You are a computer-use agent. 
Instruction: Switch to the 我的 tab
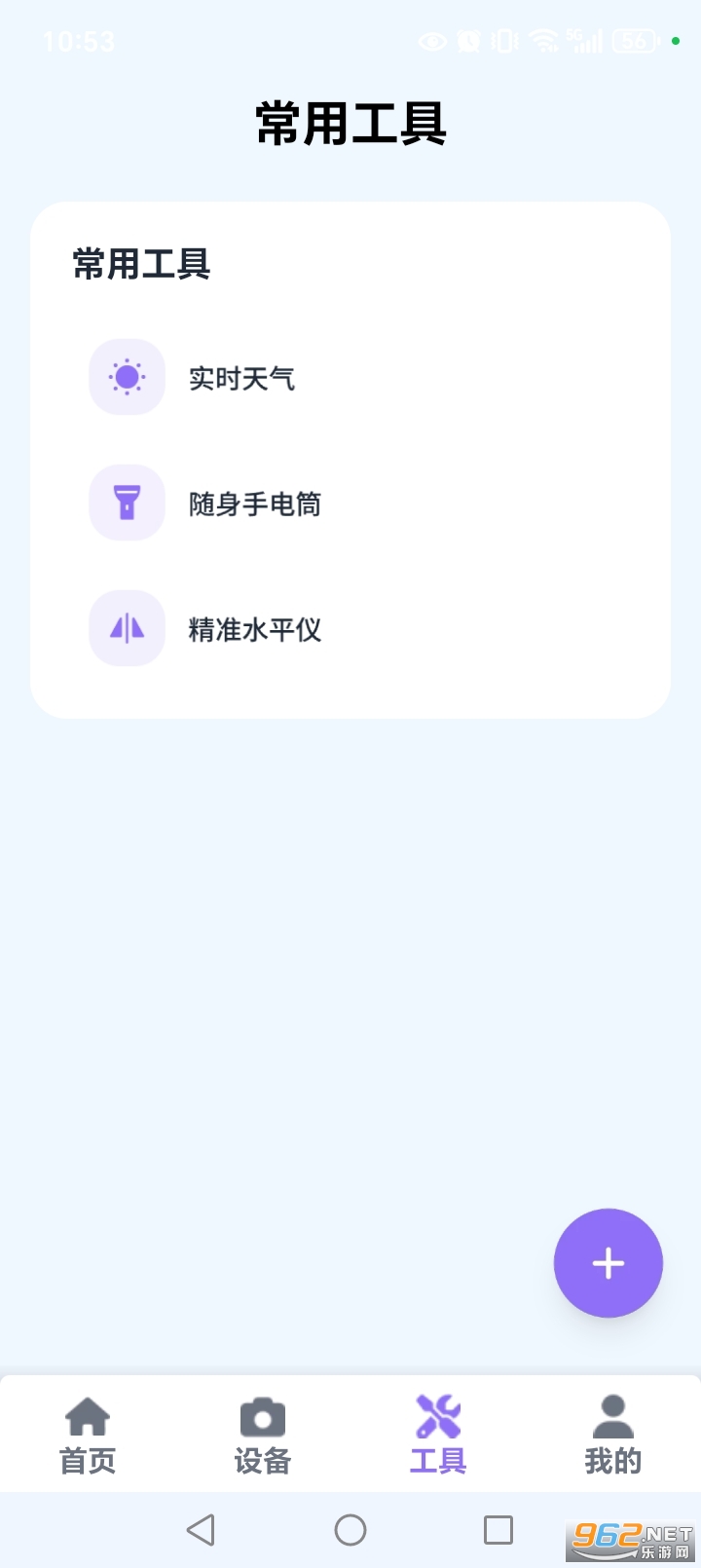[x=612, y=1459]
